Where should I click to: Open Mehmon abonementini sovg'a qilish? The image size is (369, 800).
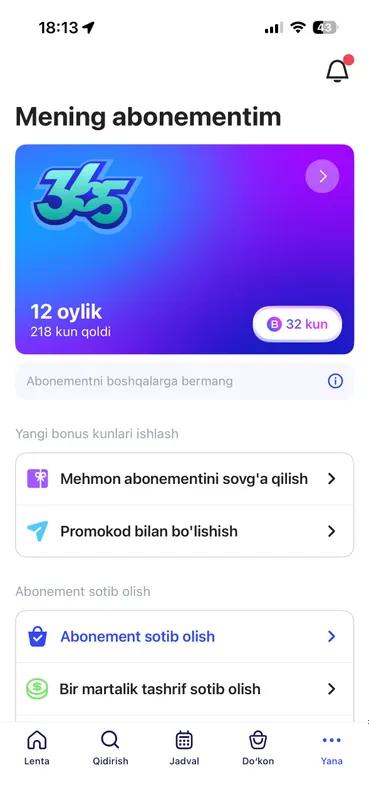pyautogui.click(x=184, y=479)
